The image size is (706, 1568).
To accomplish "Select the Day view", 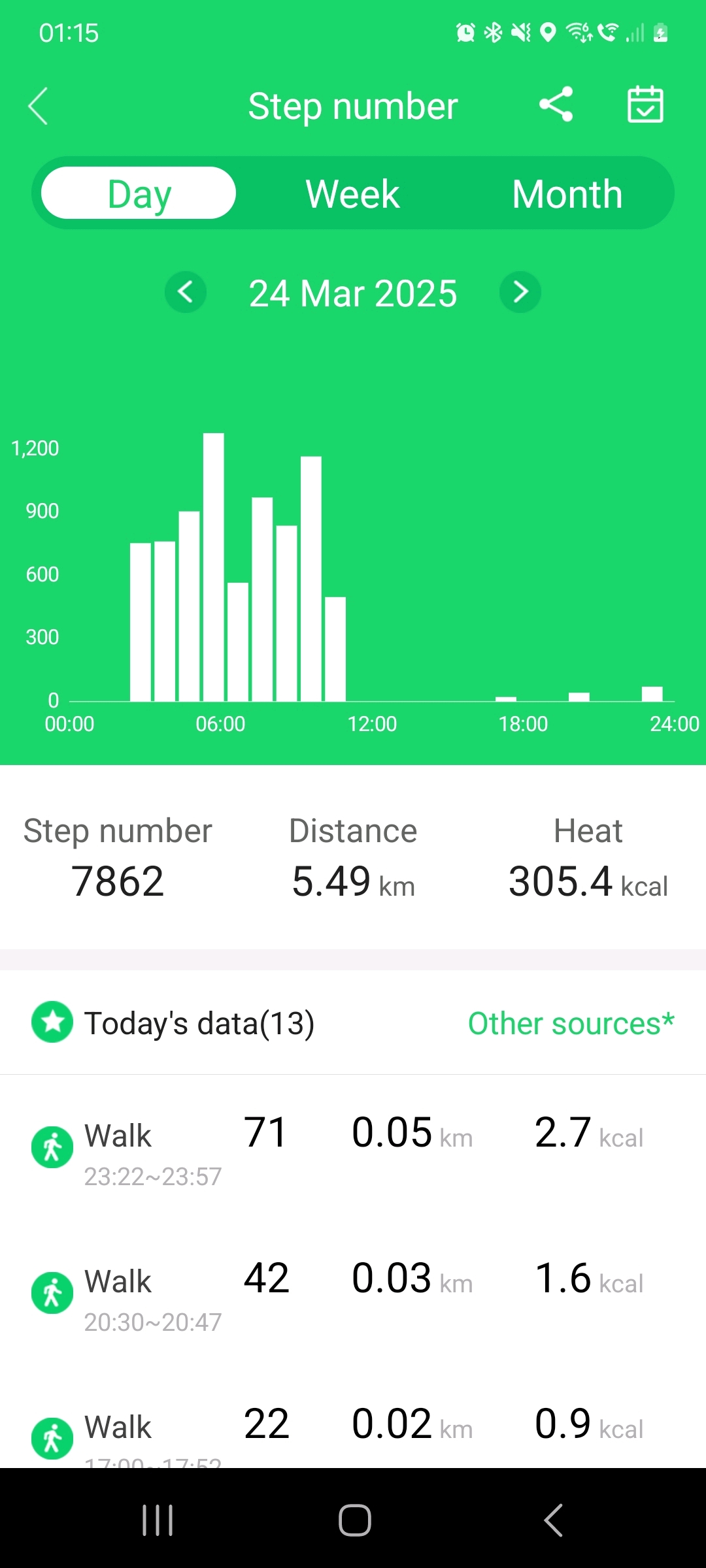I will coord(139,193).
